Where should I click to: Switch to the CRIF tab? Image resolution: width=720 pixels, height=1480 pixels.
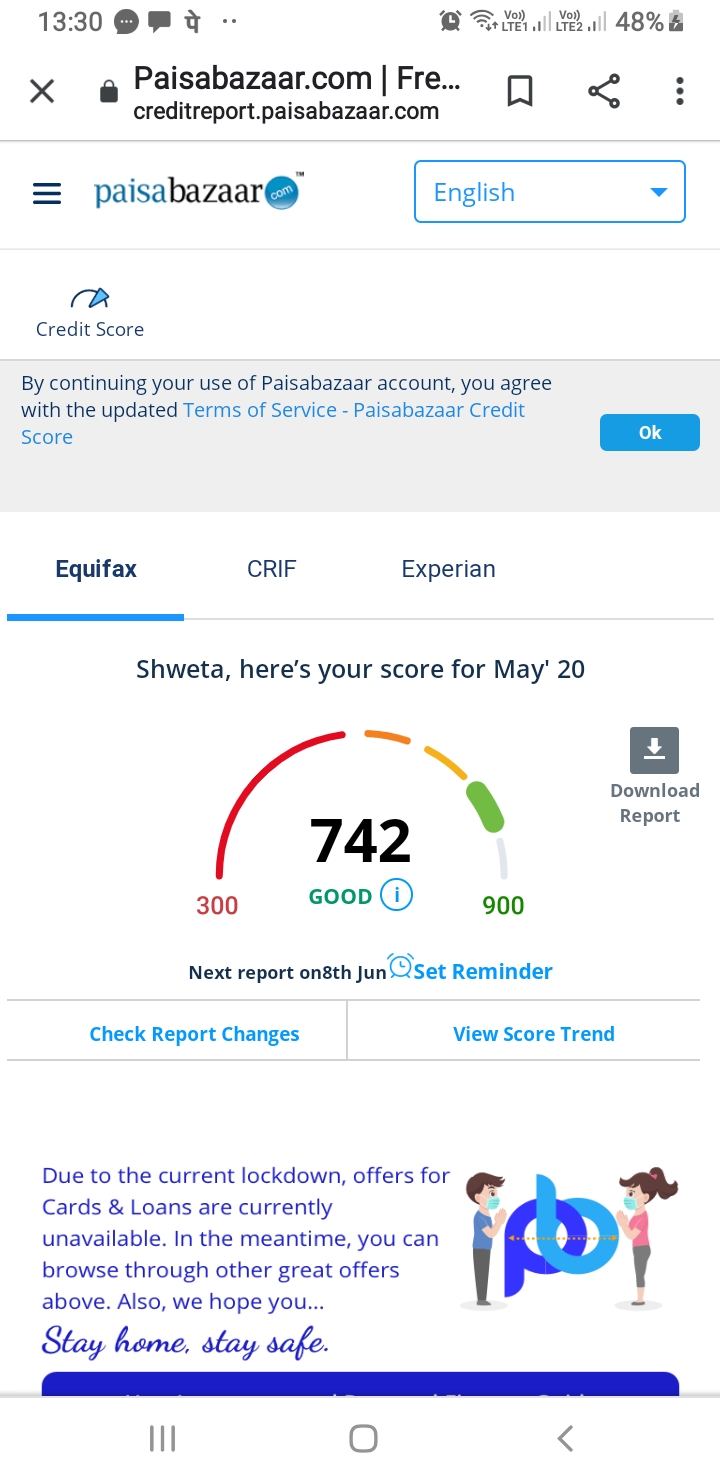(x=272, y=569)
